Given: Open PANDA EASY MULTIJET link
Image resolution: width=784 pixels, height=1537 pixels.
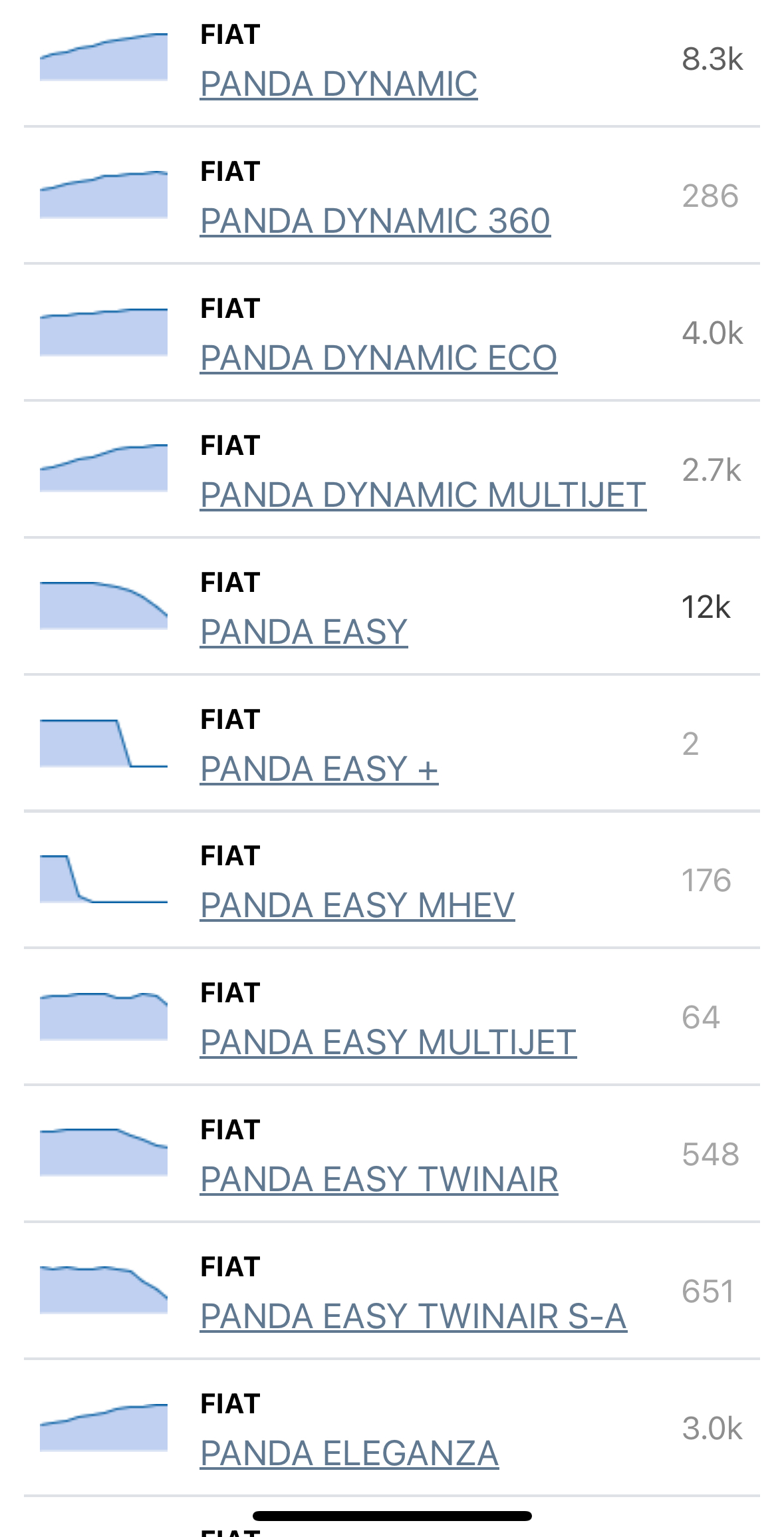Looking at the screenshot, I should pyautogui.click(x=388, y=1043).
